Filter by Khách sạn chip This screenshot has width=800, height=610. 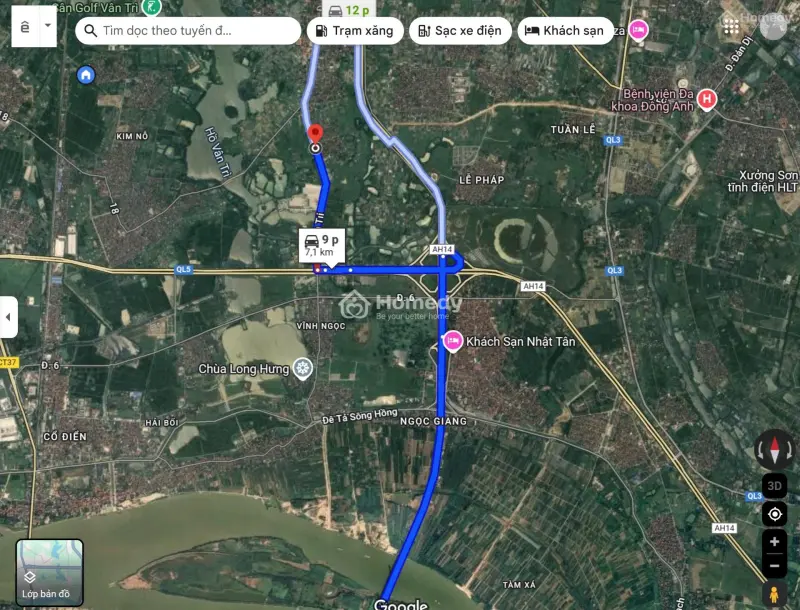point(565,31)
